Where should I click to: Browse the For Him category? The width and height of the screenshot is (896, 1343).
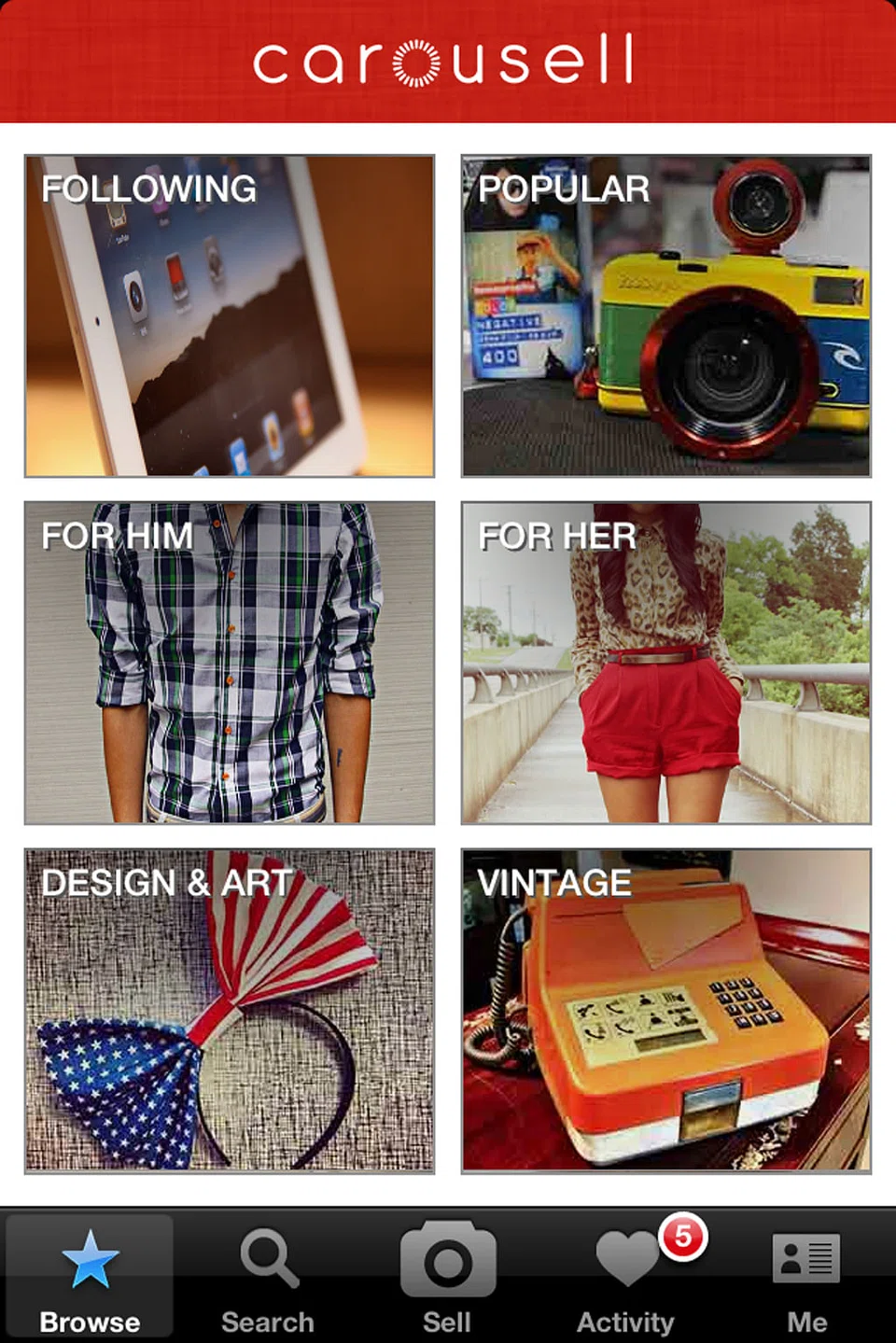pos(230,663)
